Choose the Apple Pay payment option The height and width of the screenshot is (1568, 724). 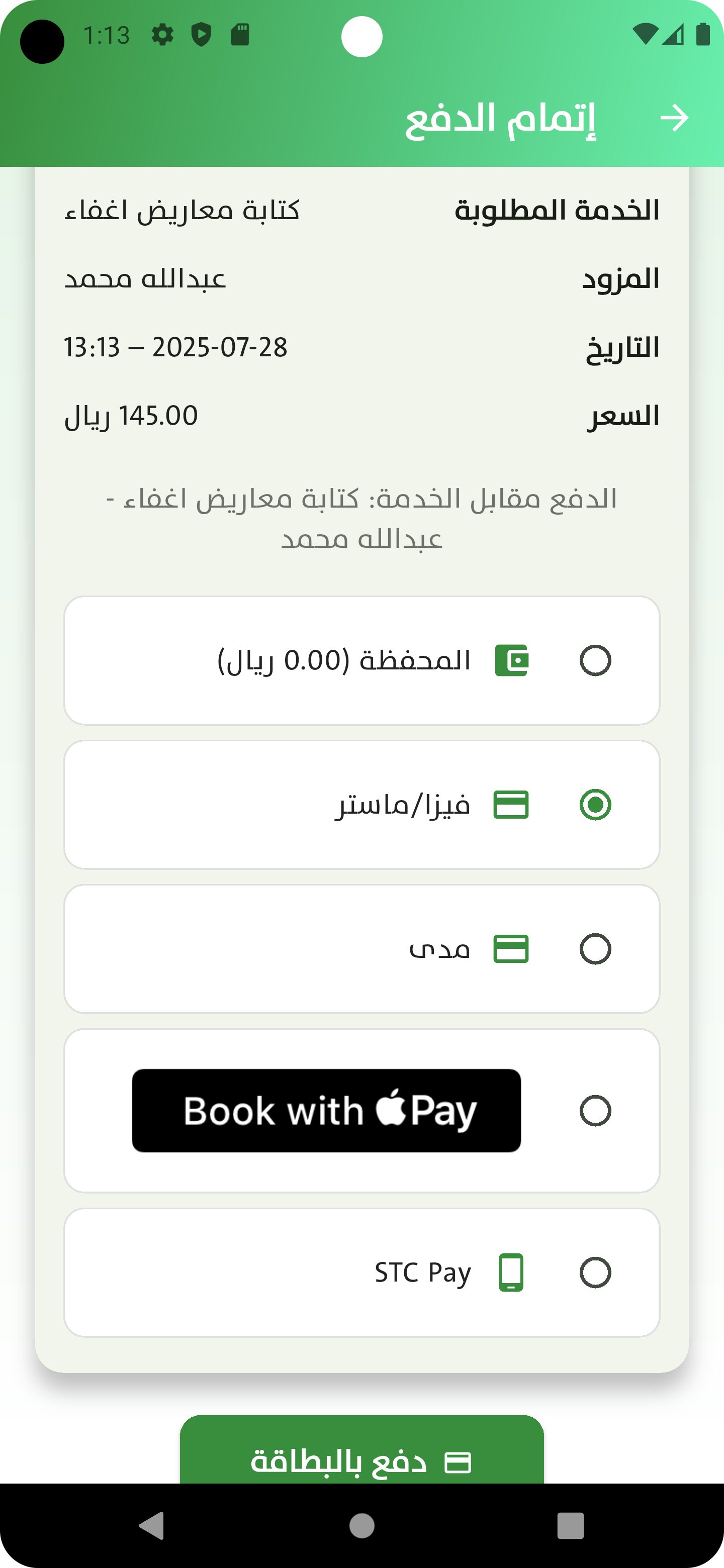[x=595, y=1111]
